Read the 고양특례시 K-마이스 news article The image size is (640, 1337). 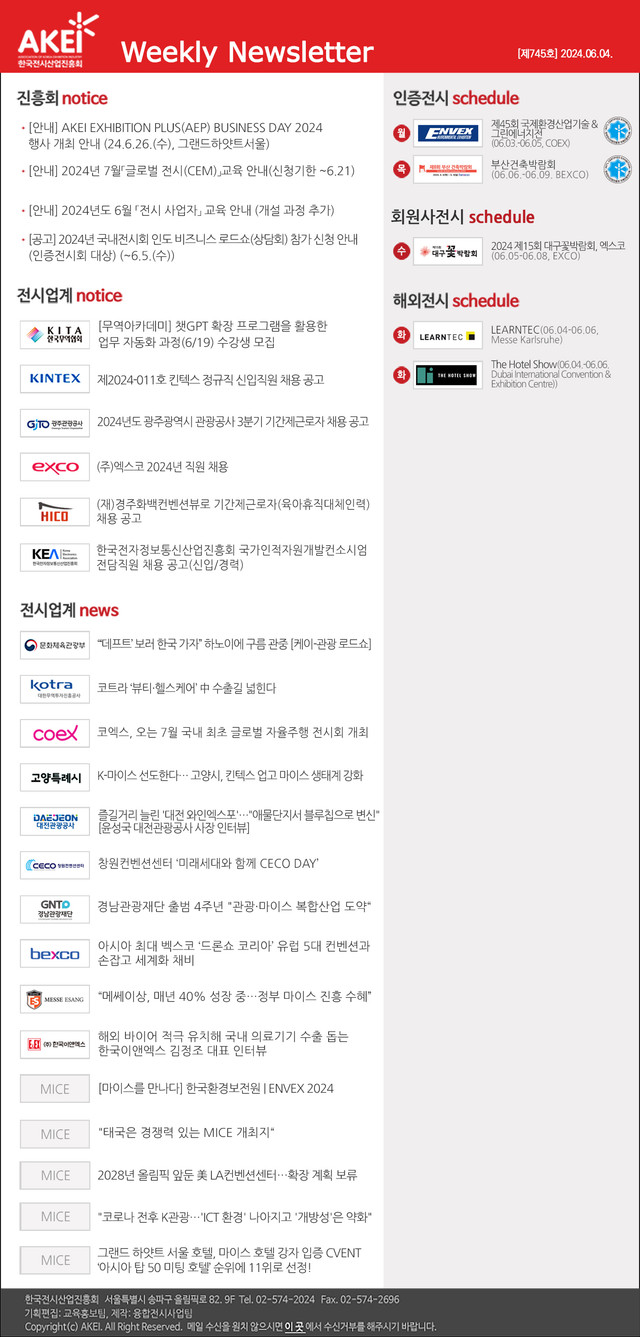pos(230,775)
